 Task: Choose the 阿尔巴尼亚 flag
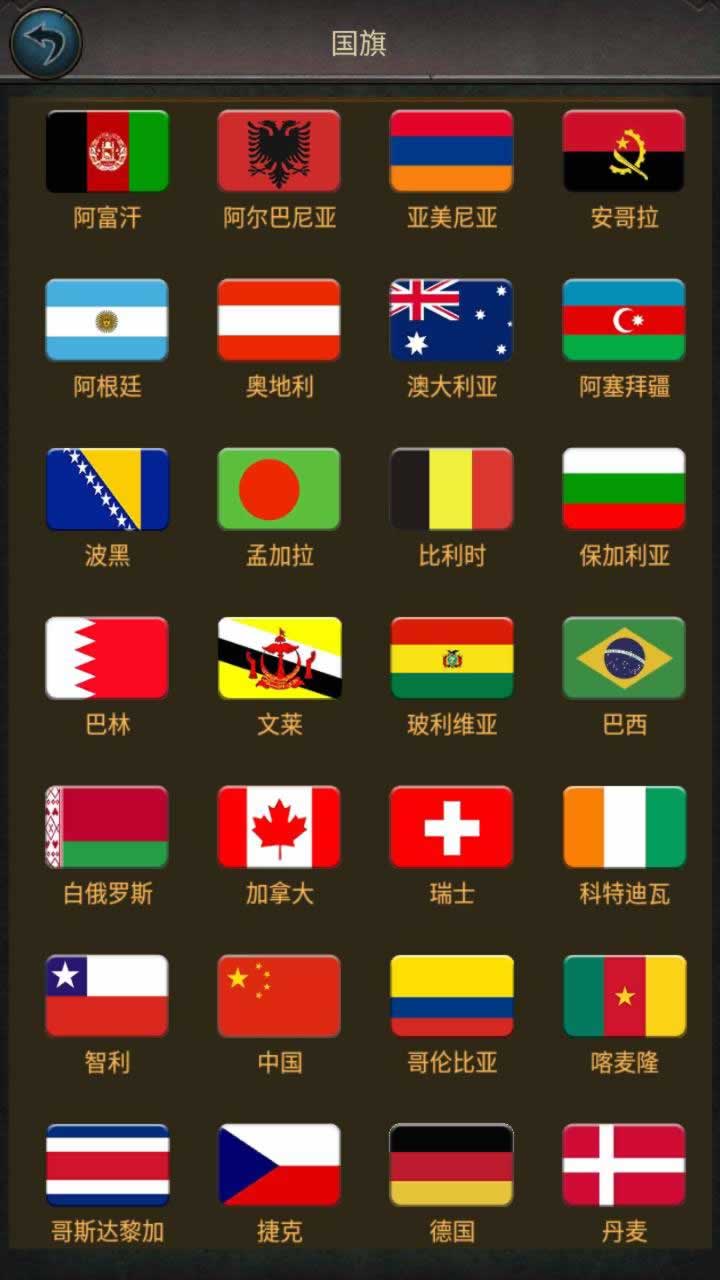point(279,151)
